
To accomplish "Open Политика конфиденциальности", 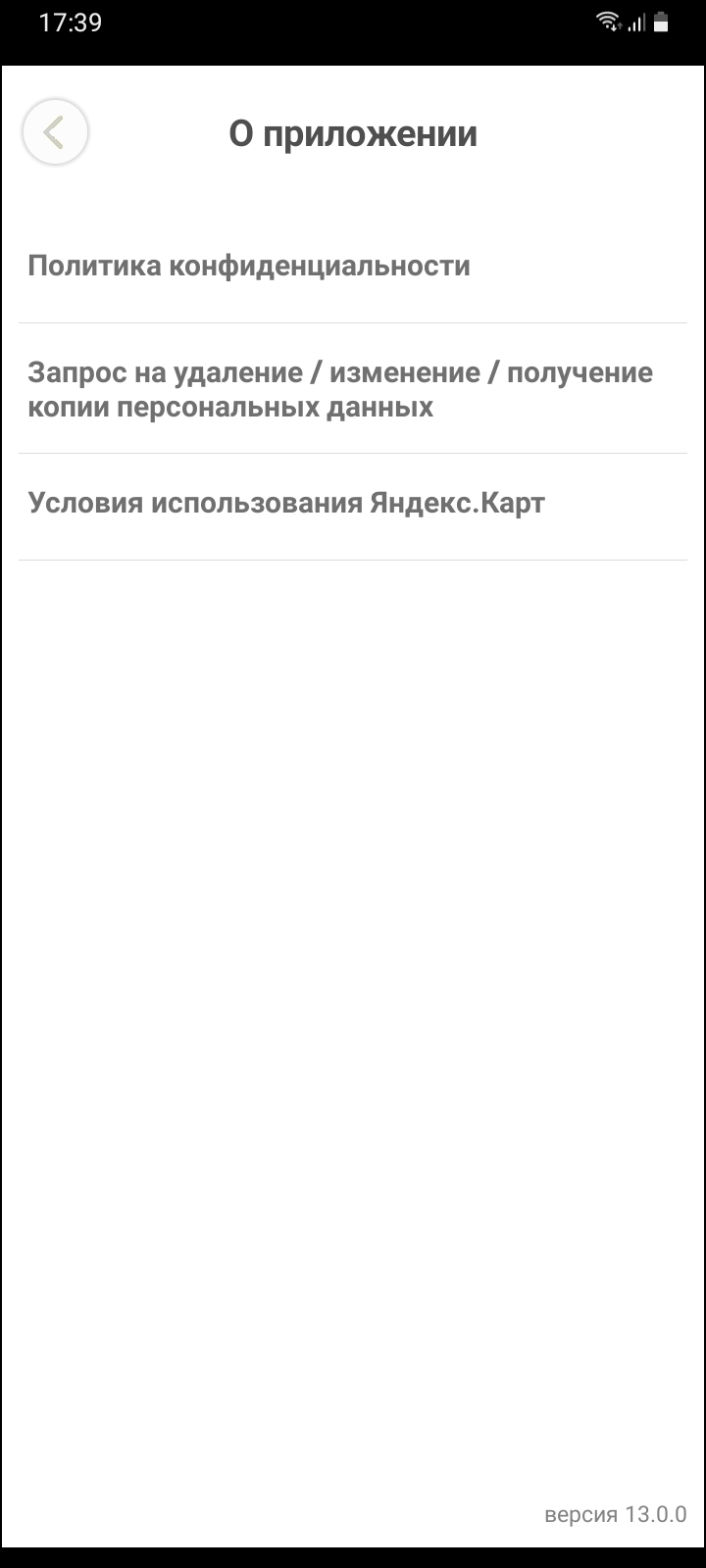I will click(353, 267).
